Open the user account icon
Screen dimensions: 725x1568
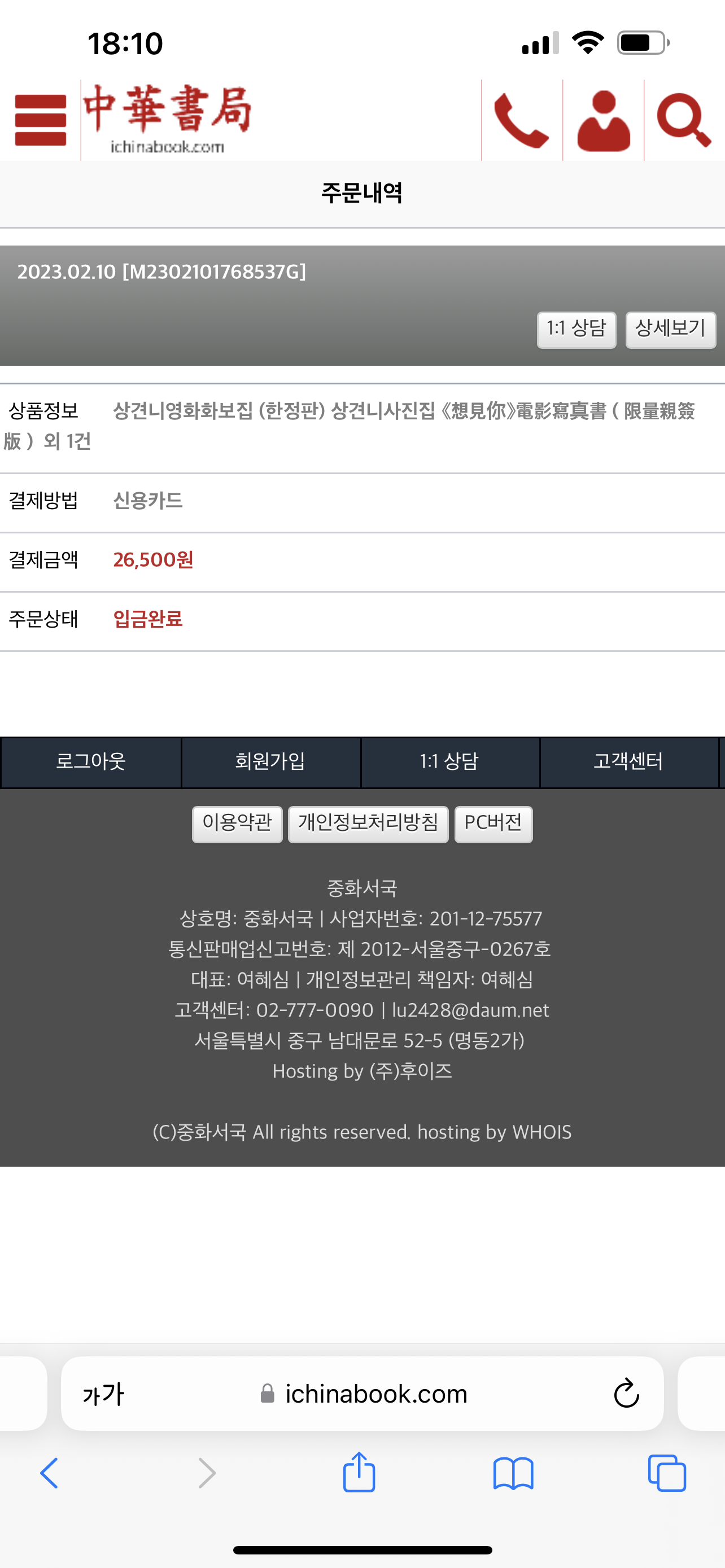[603, 120]
